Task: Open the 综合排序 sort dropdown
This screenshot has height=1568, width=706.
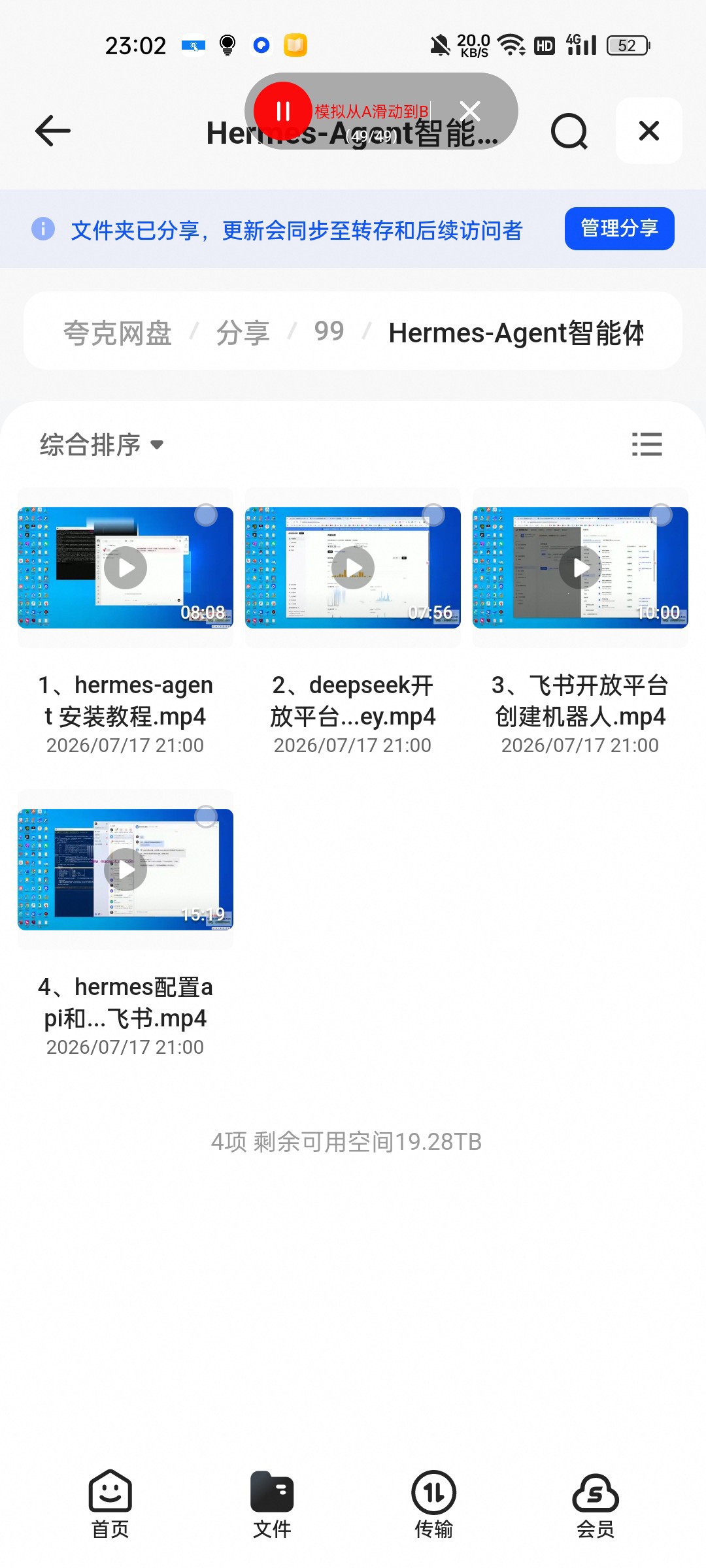Action: pos(101,445)
